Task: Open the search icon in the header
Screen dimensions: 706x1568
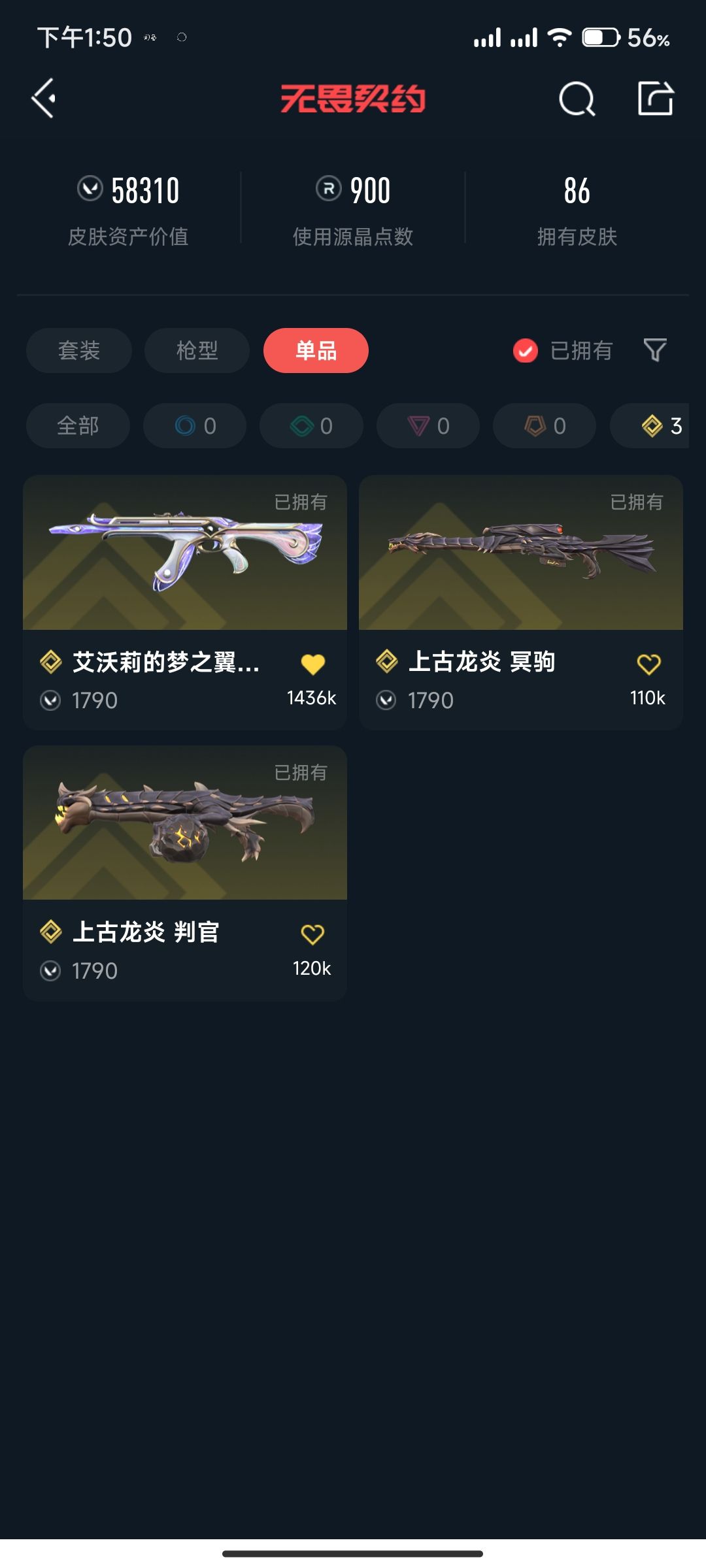Action: [x=577, y=99]
